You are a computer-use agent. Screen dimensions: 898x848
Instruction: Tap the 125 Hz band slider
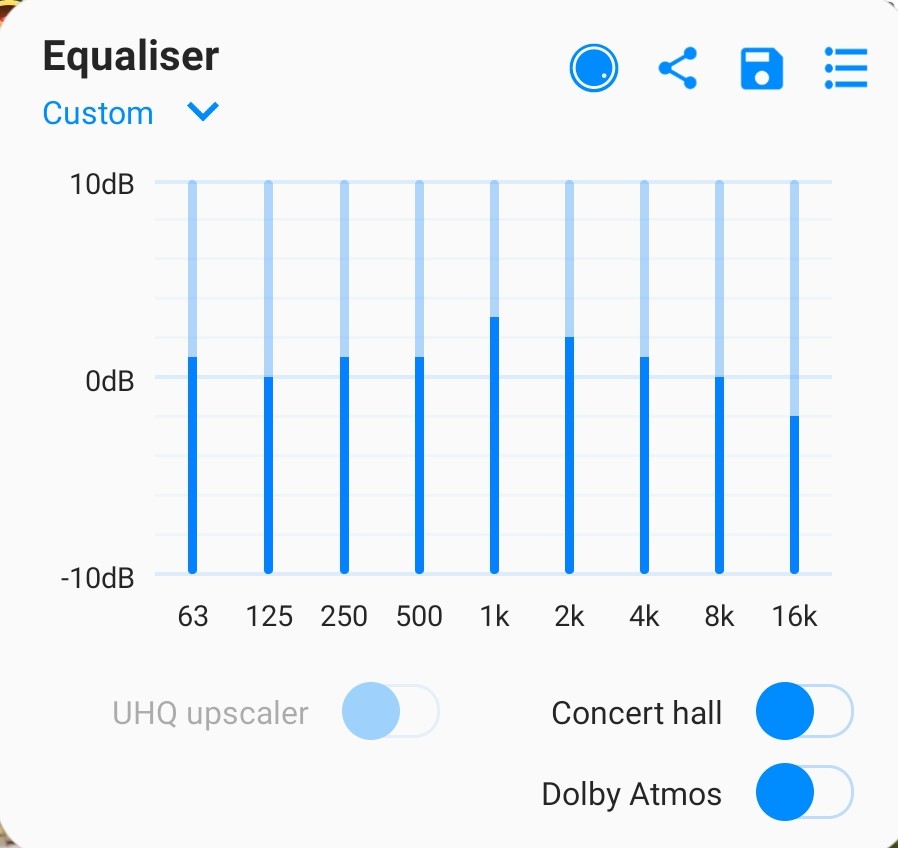pos(269,377)
